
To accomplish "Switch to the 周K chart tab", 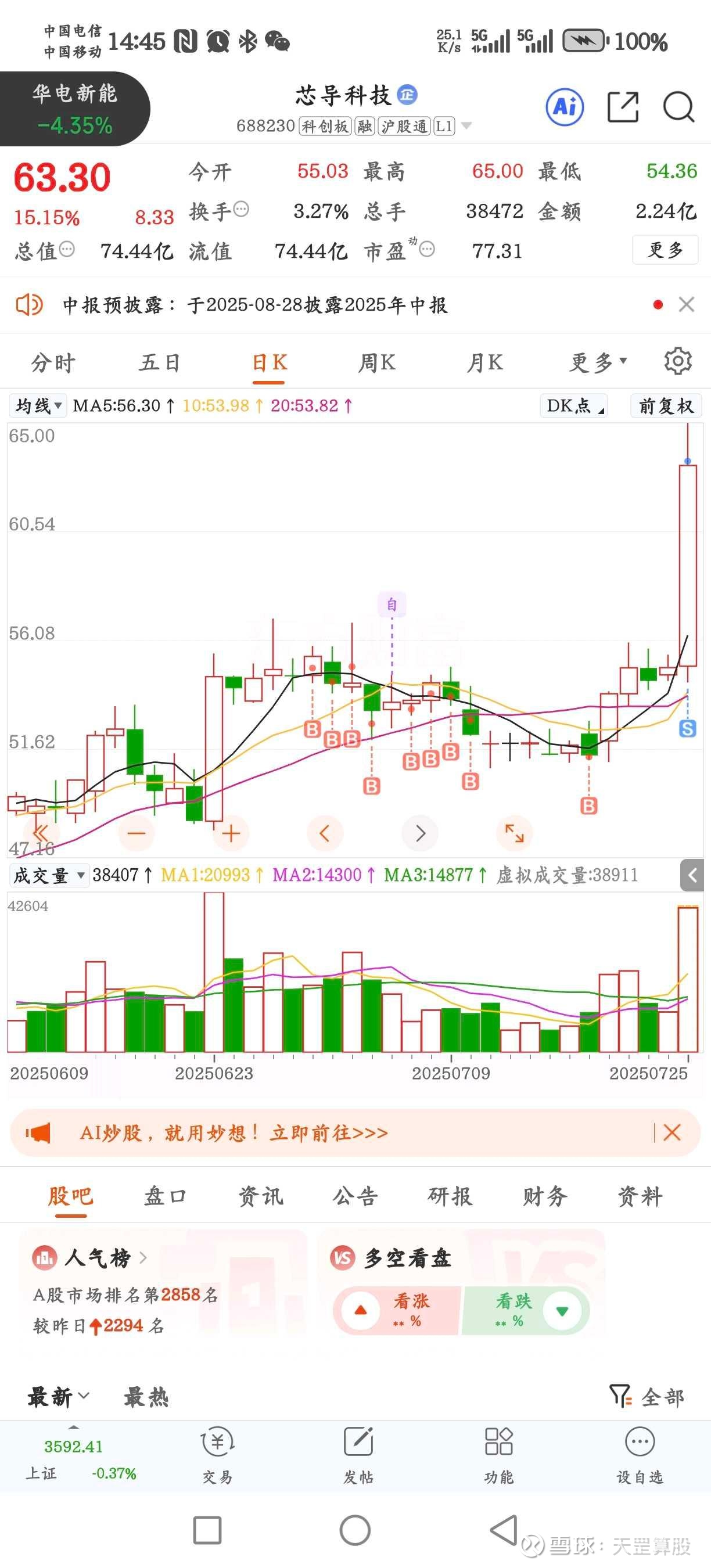I will click(x=377, y=363).
